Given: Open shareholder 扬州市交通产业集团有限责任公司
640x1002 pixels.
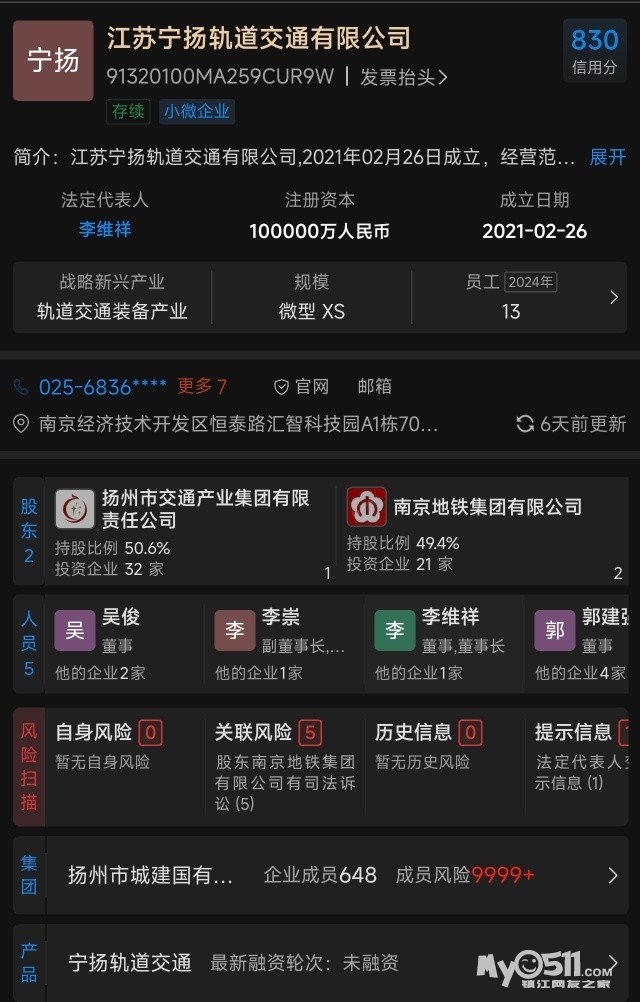Looking at the screenshot, I should click(x=190, y=530).
